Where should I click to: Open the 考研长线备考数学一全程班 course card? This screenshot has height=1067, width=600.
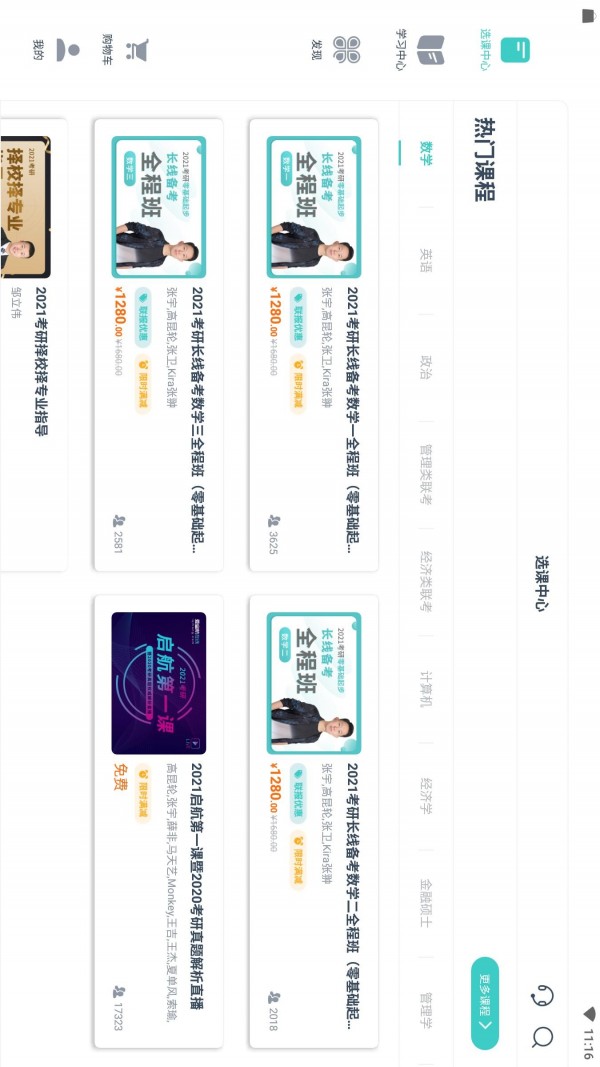(x=313, y=345)
